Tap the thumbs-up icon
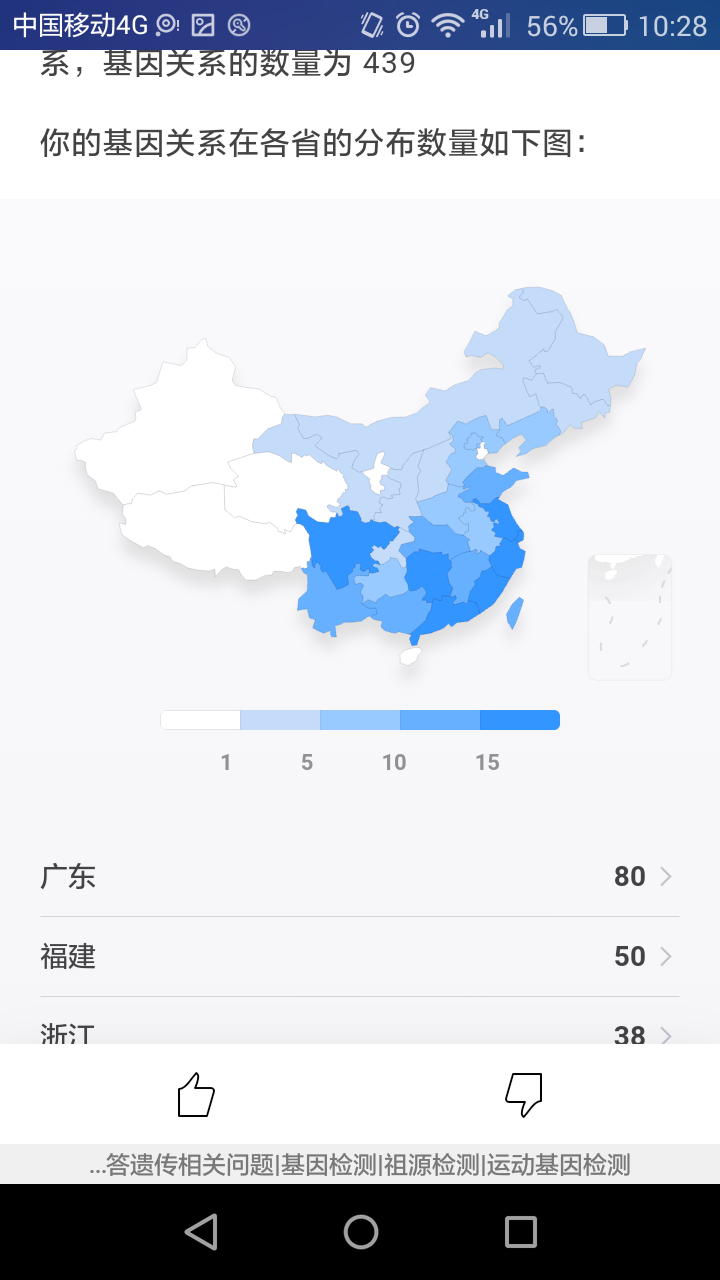Viewport: 720px width, 1280px height. (196, 1094)
